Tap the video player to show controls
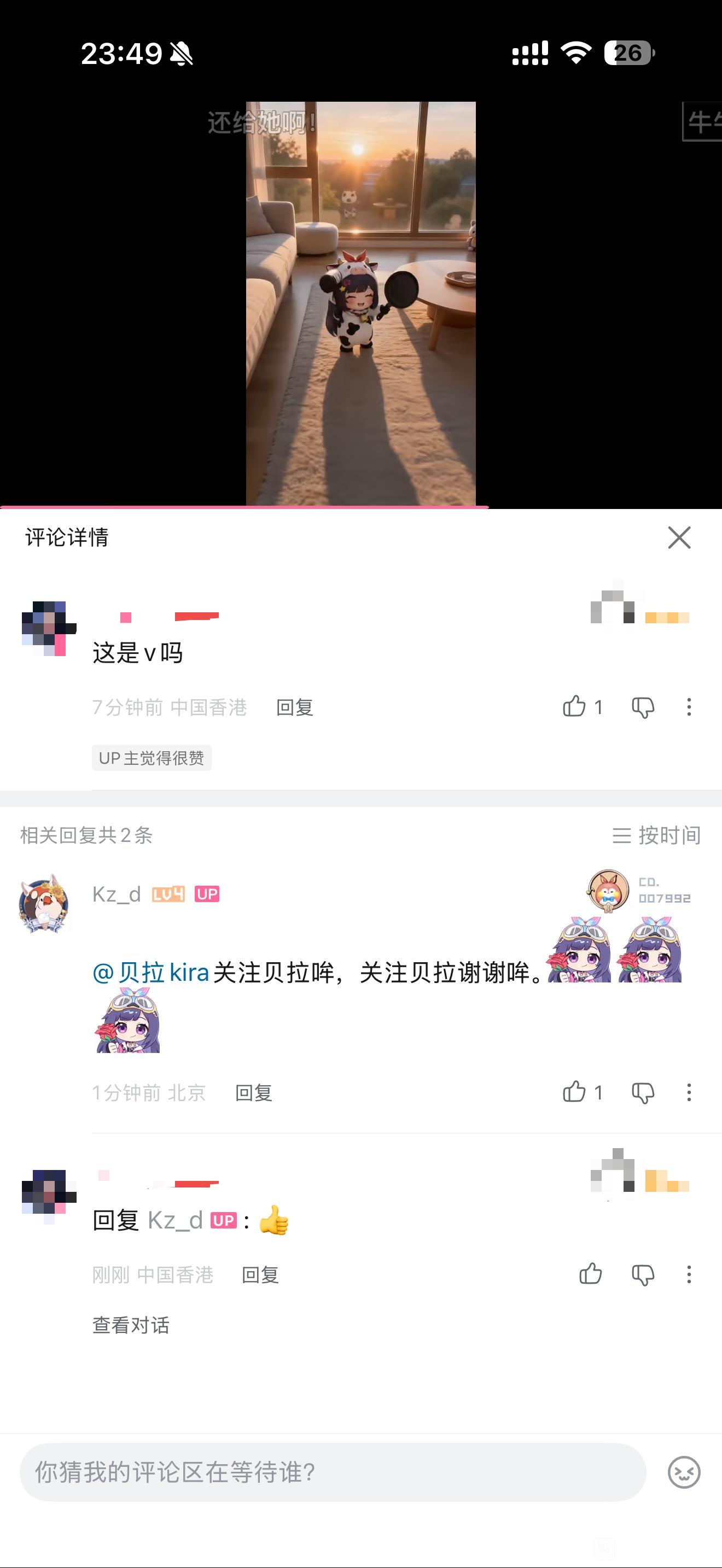This screenshot has height=1568, width=722. coord(360,305)
